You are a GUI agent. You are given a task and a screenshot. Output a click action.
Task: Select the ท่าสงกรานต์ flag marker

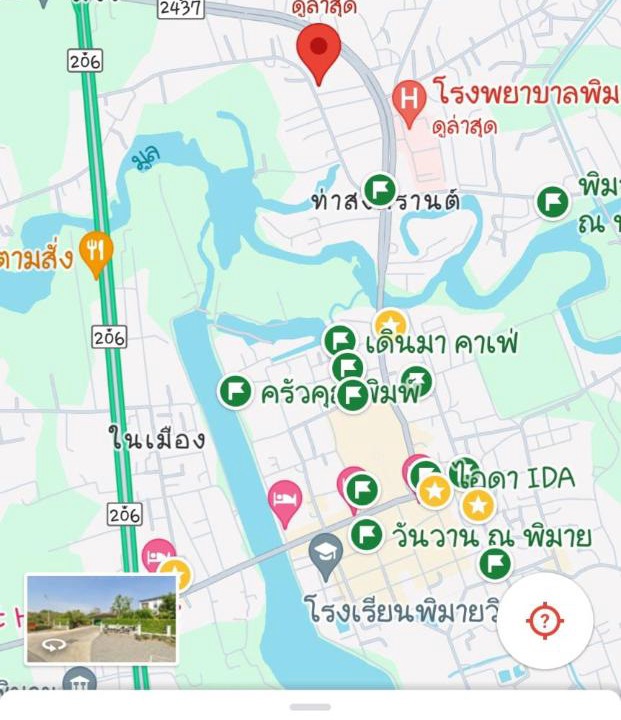point(379,189)
